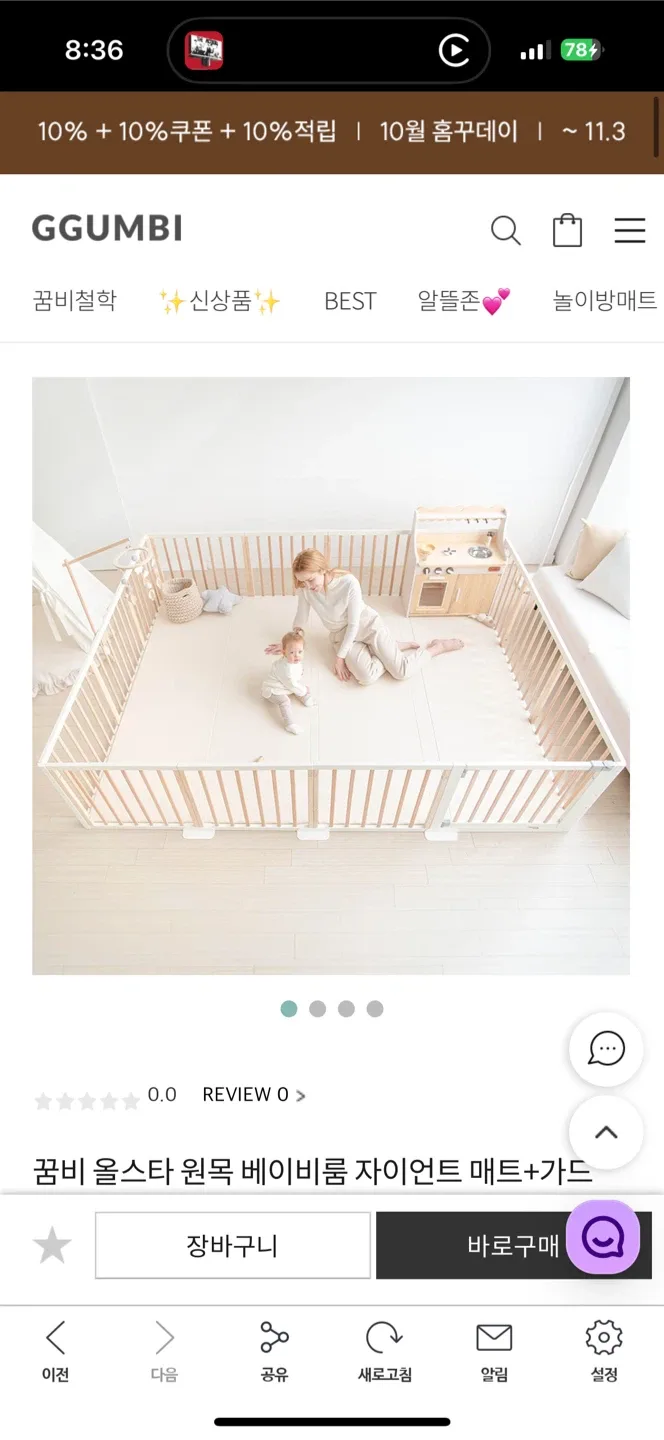The image size is (664, 1440).
Task: Switch to the 놀이방매트 tab
Action: 604,301
